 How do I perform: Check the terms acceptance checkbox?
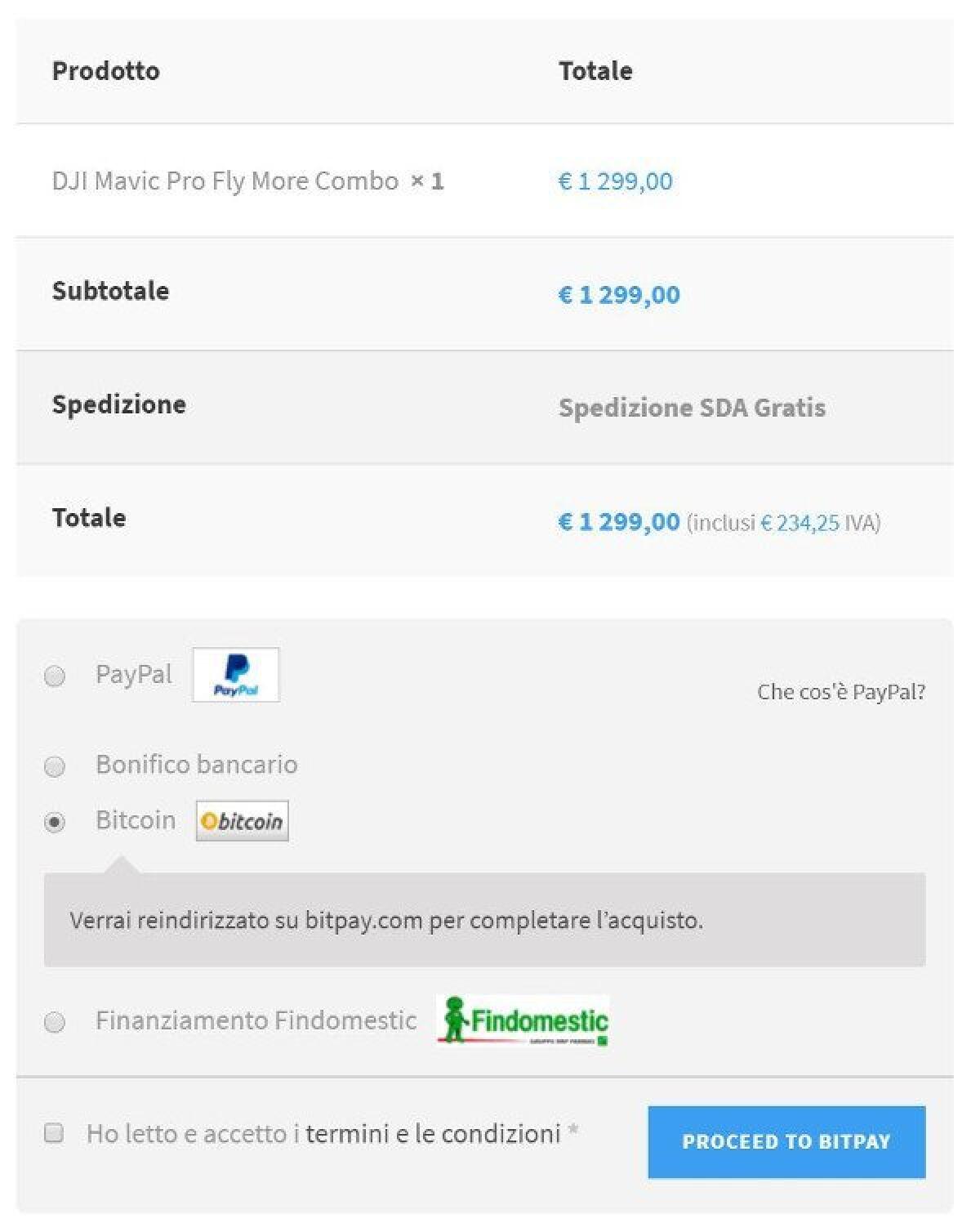tap(54, 1133)
